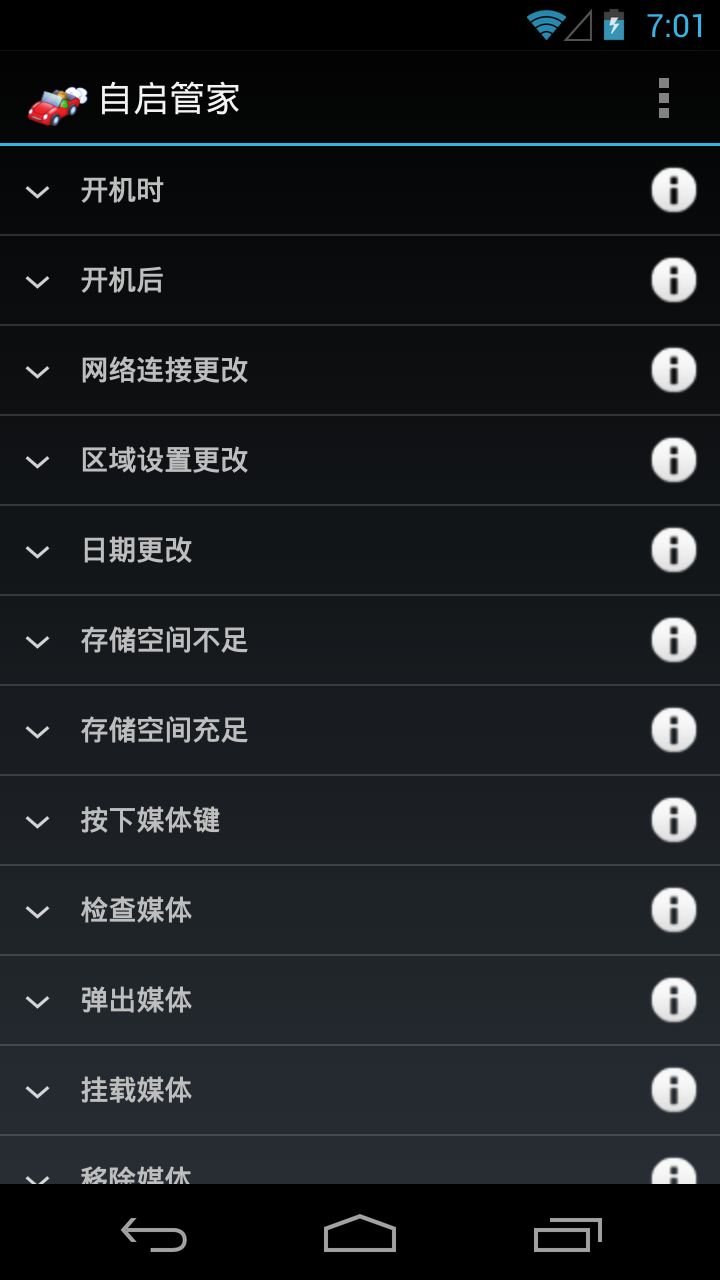The height and width of the screenshot is (1280, 720).
Task: Show info for 开机时
Action: [x=673, y=190]
